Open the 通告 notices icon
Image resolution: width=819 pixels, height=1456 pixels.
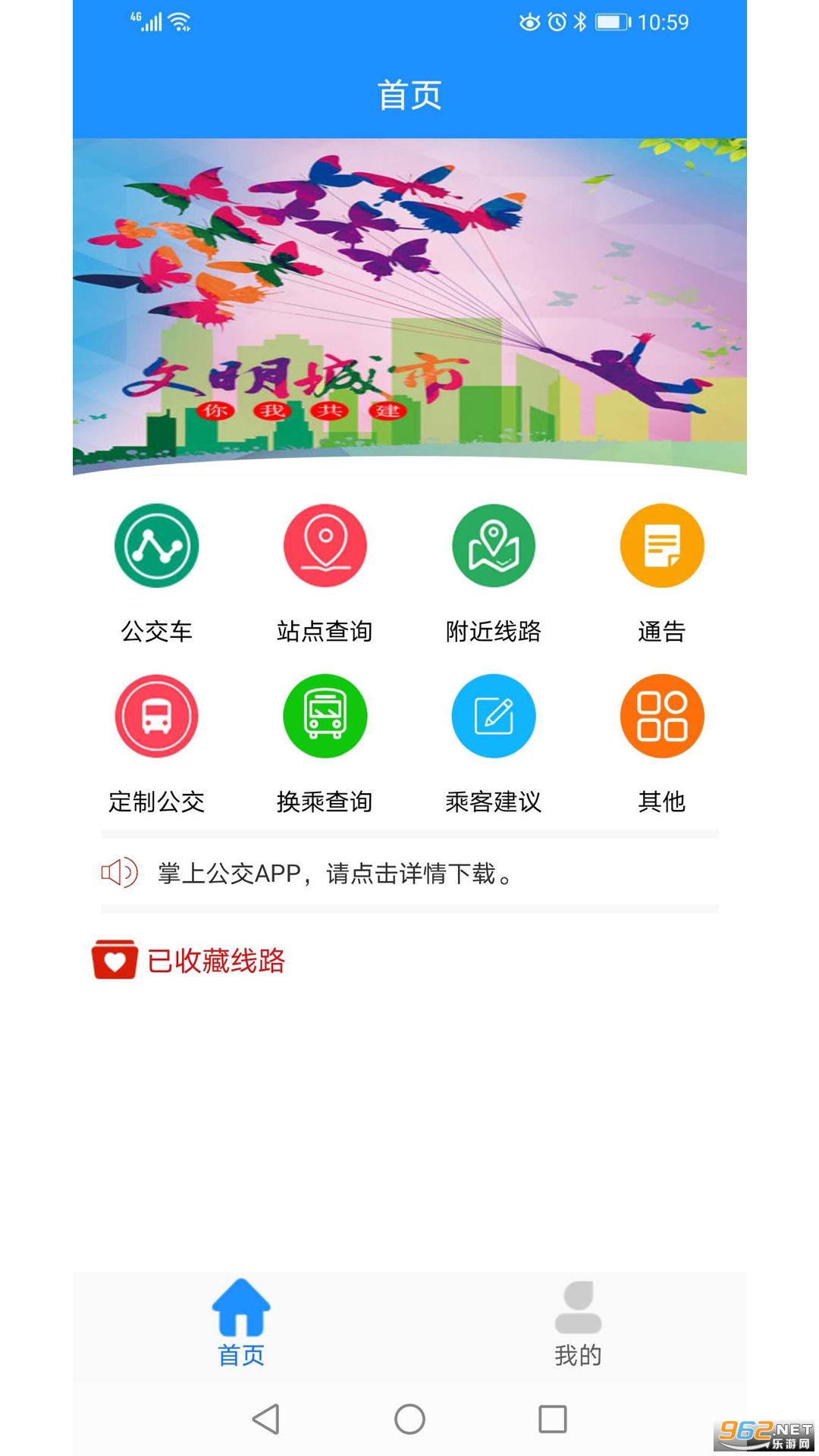click(x=661, y=545)
